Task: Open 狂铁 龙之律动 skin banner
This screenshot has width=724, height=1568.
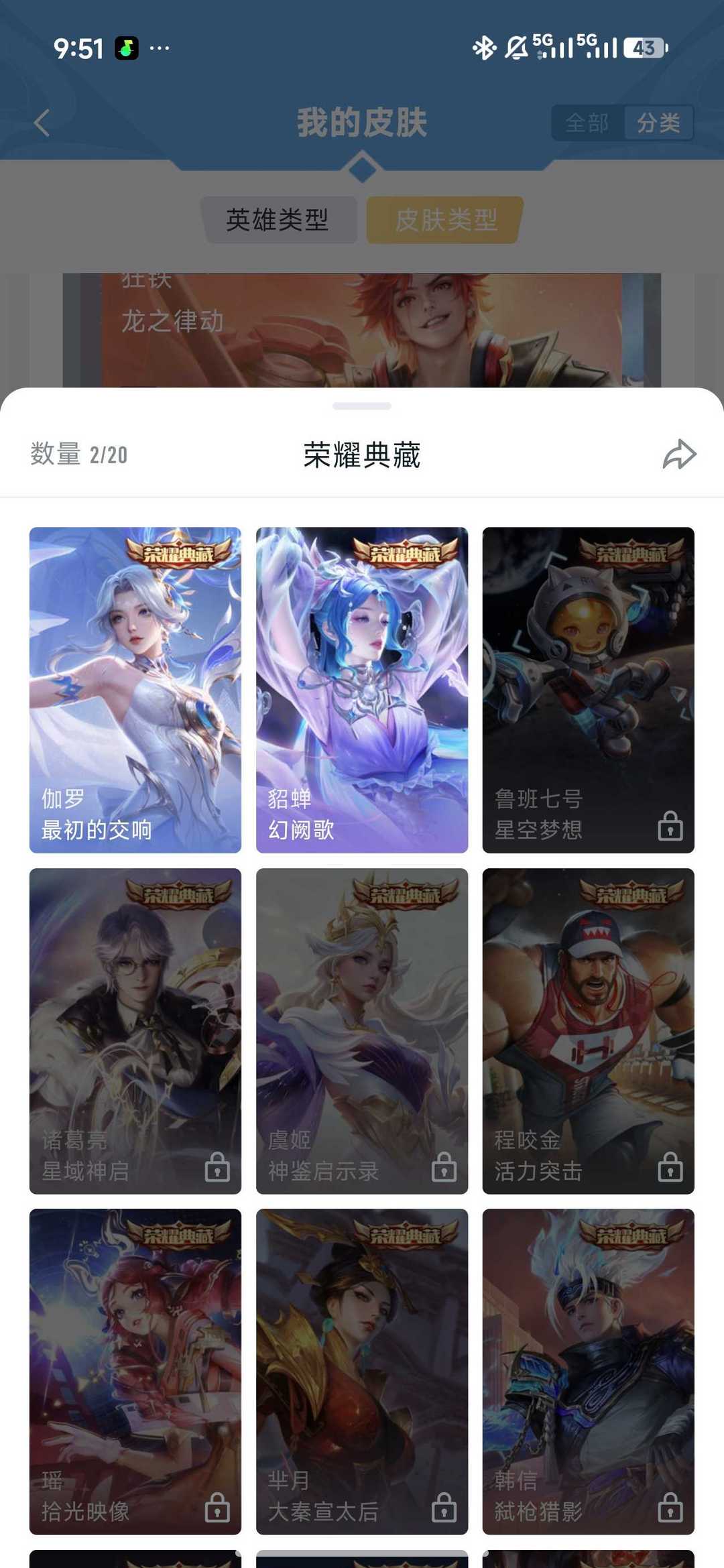Action: [362, 330]
